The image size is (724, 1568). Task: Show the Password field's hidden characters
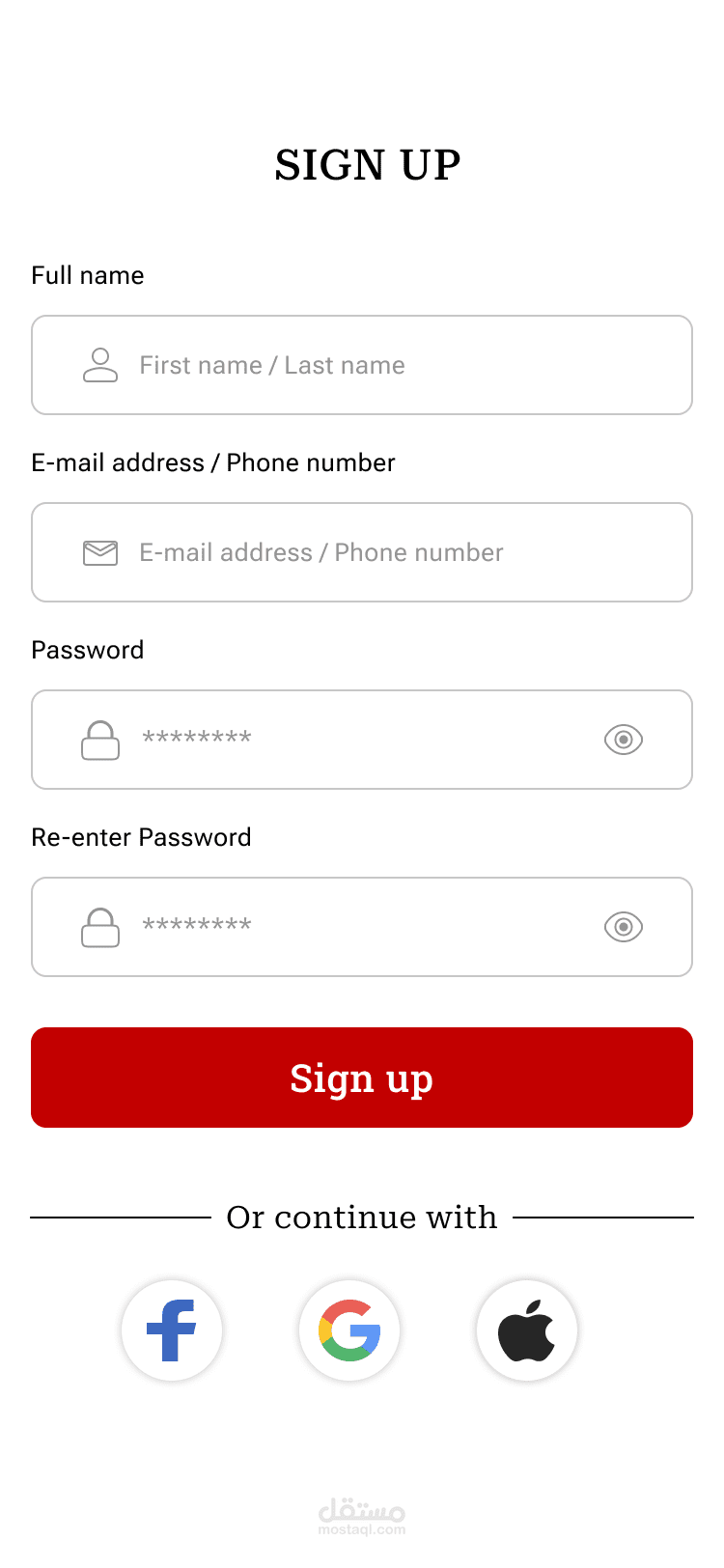pyautogui.click(x=624, y=740)
